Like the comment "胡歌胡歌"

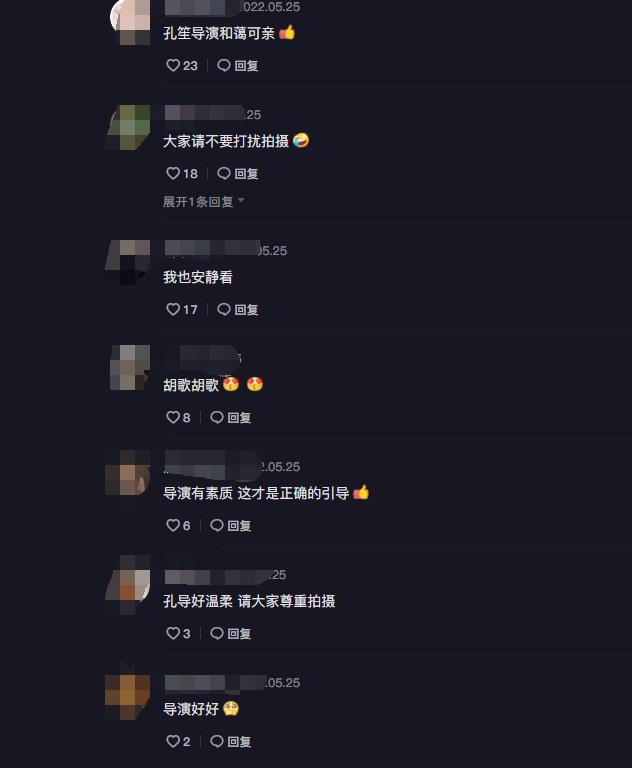click(x=173, y=418)
